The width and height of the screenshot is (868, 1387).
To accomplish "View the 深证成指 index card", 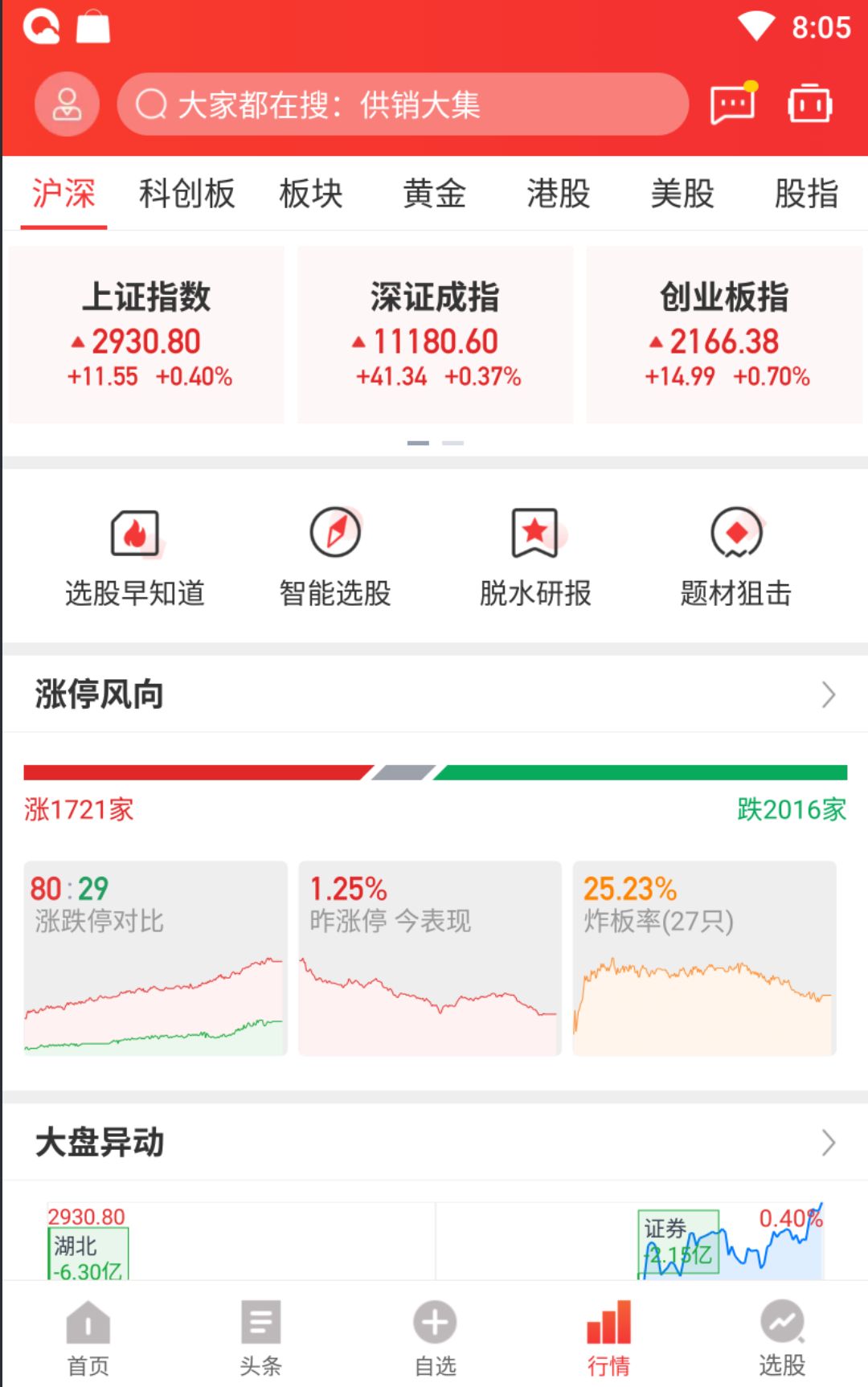I will 435,335.
